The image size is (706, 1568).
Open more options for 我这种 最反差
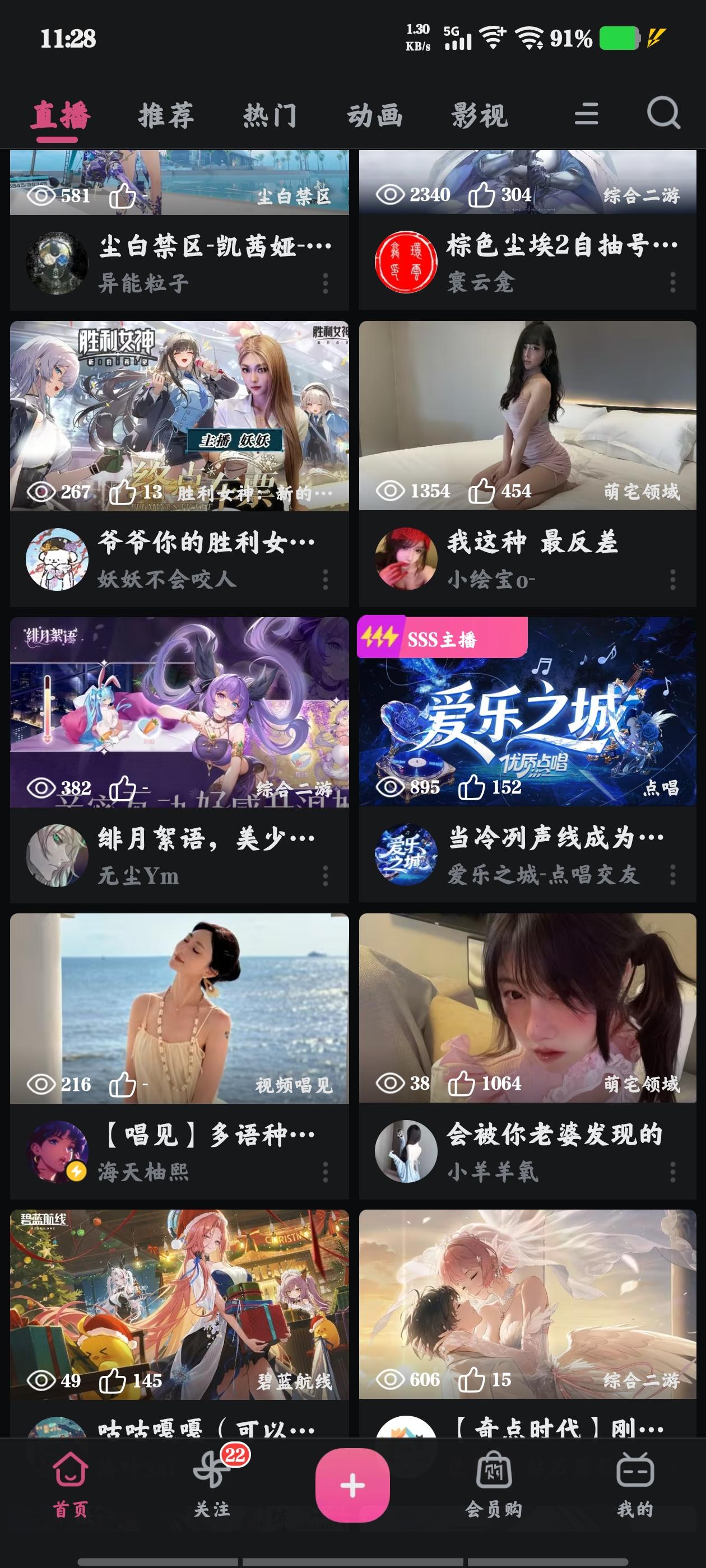672,580
